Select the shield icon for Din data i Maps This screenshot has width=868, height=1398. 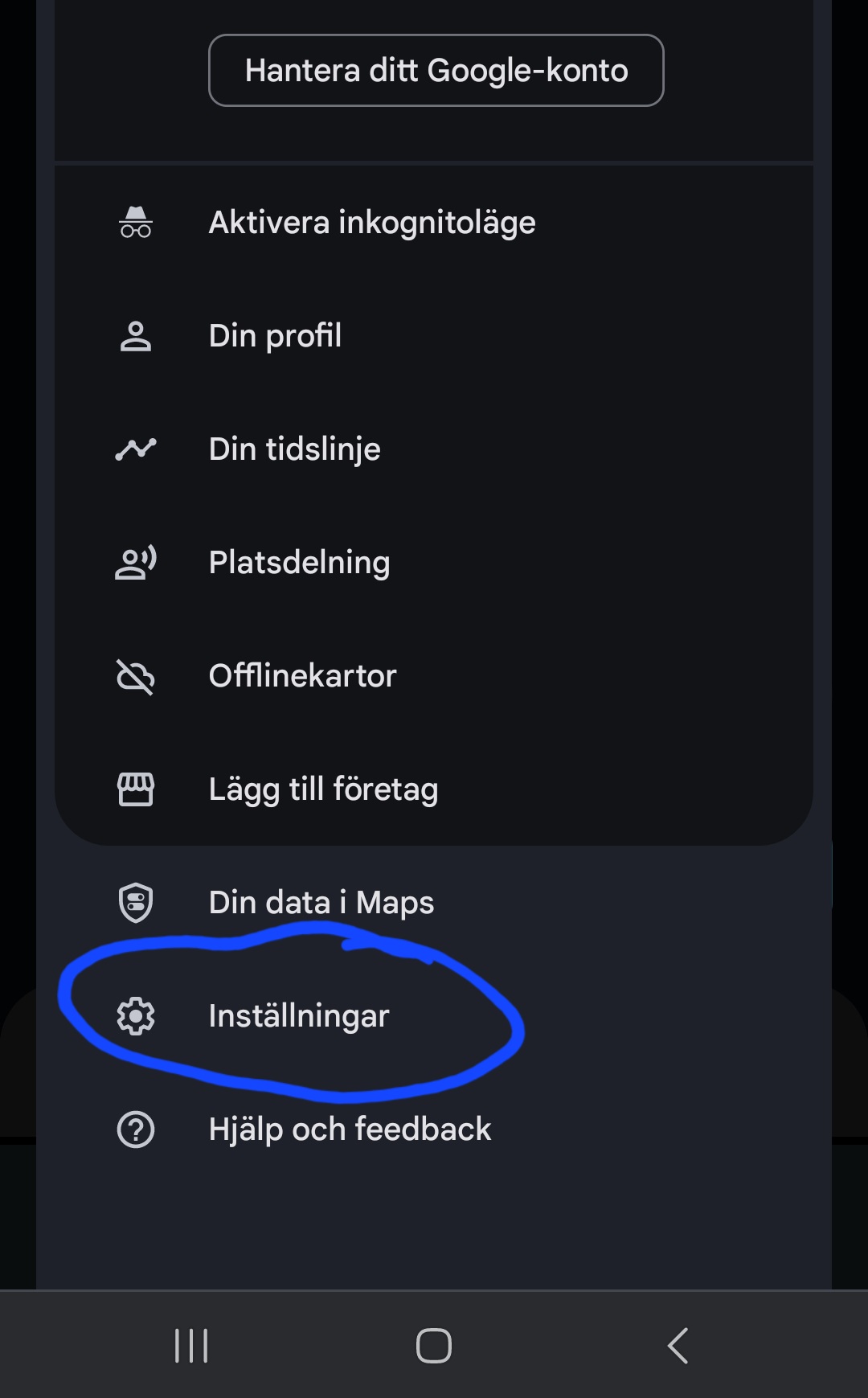coord(137,902)
